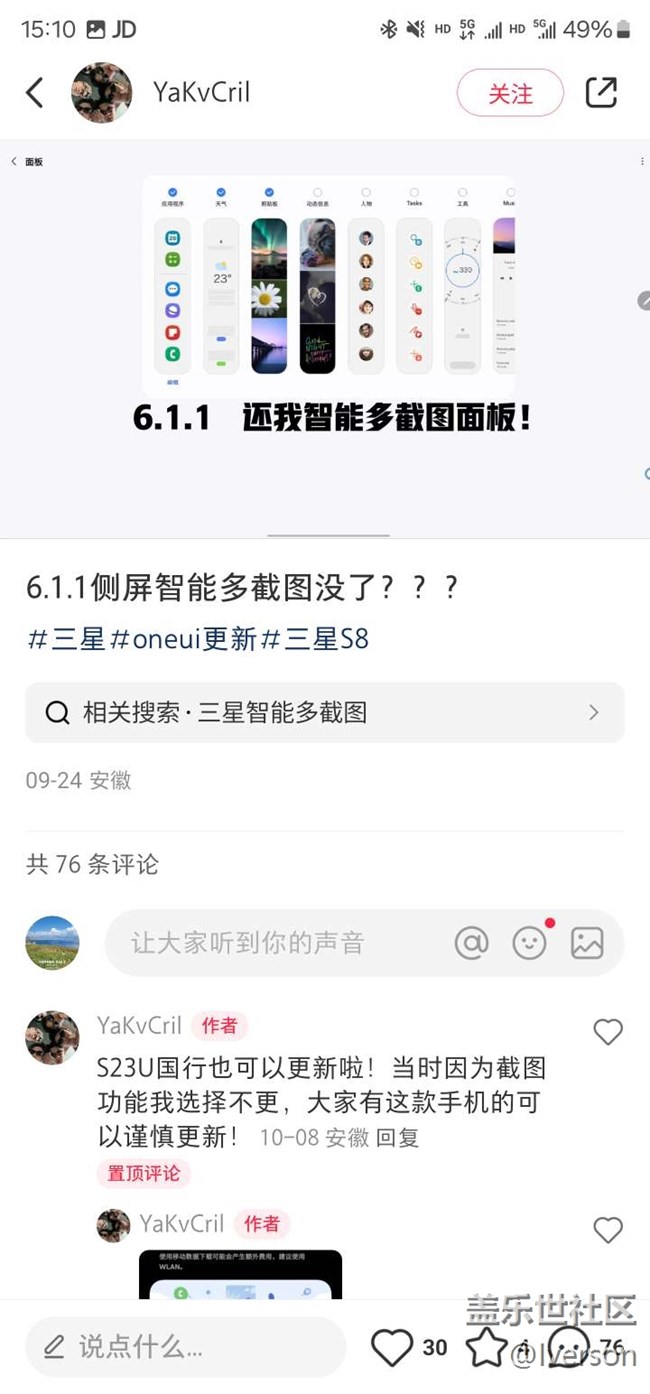This screenshot has width=650, height=1394.
Task: Open YaKvCril's profile from the header avatar
Action: pyautogui.click(x=102, y=93)
